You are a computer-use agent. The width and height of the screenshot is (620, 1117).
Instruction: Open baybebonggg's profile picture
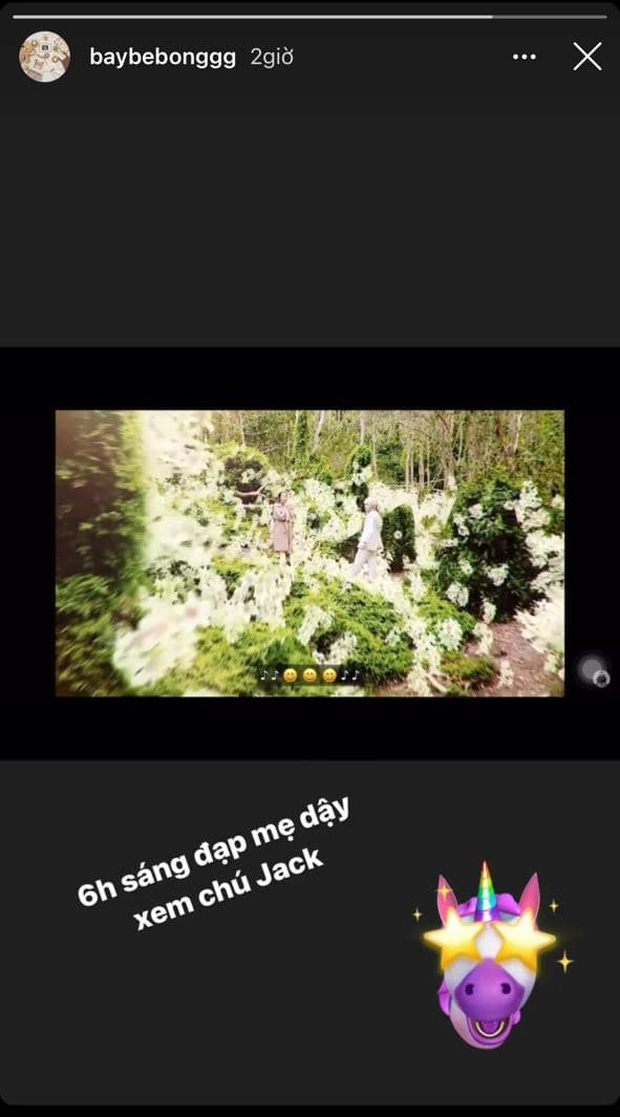tap(45, 57)
